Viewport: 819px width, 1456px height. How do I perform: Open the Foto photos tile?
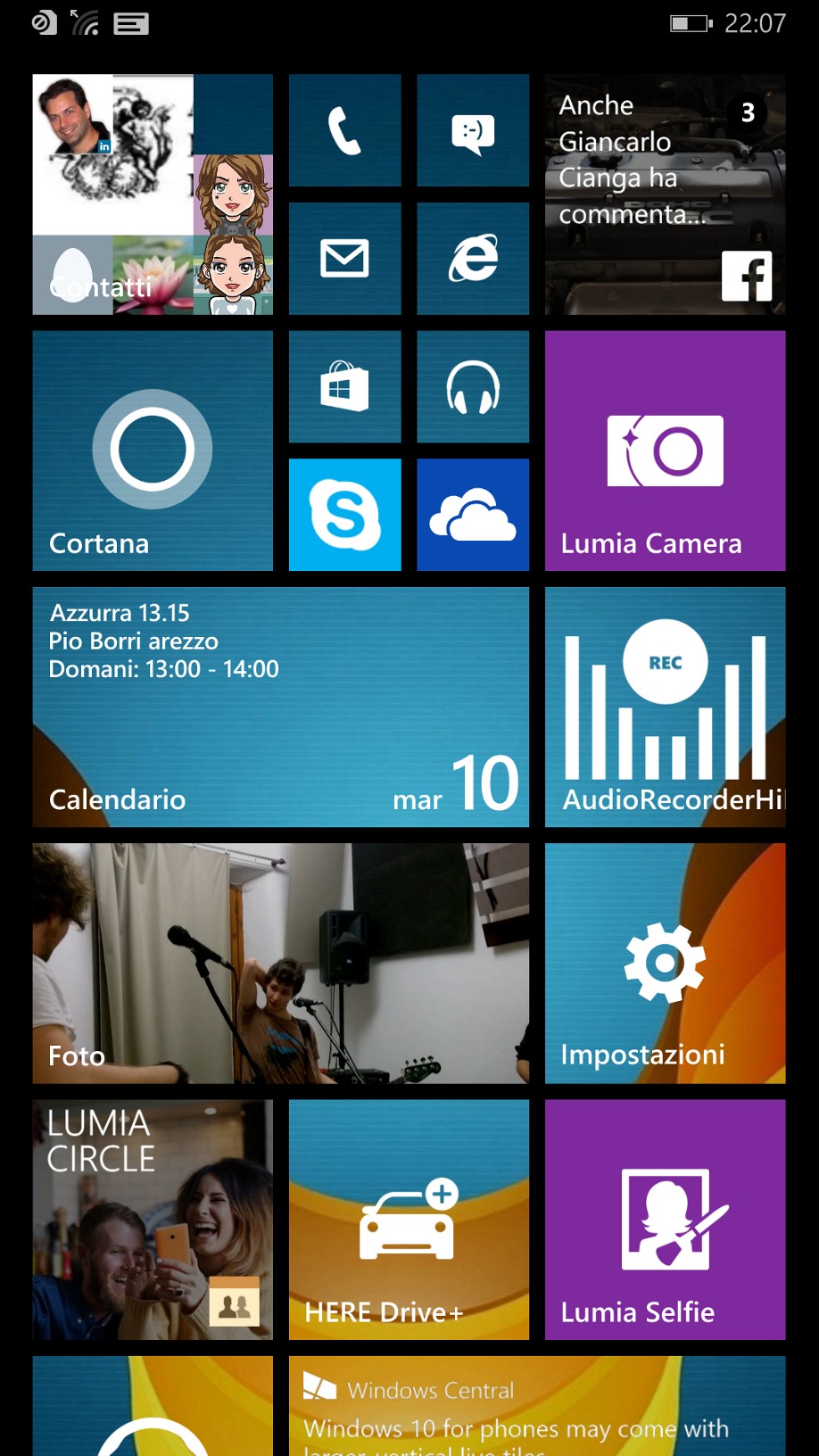(280, 964)
